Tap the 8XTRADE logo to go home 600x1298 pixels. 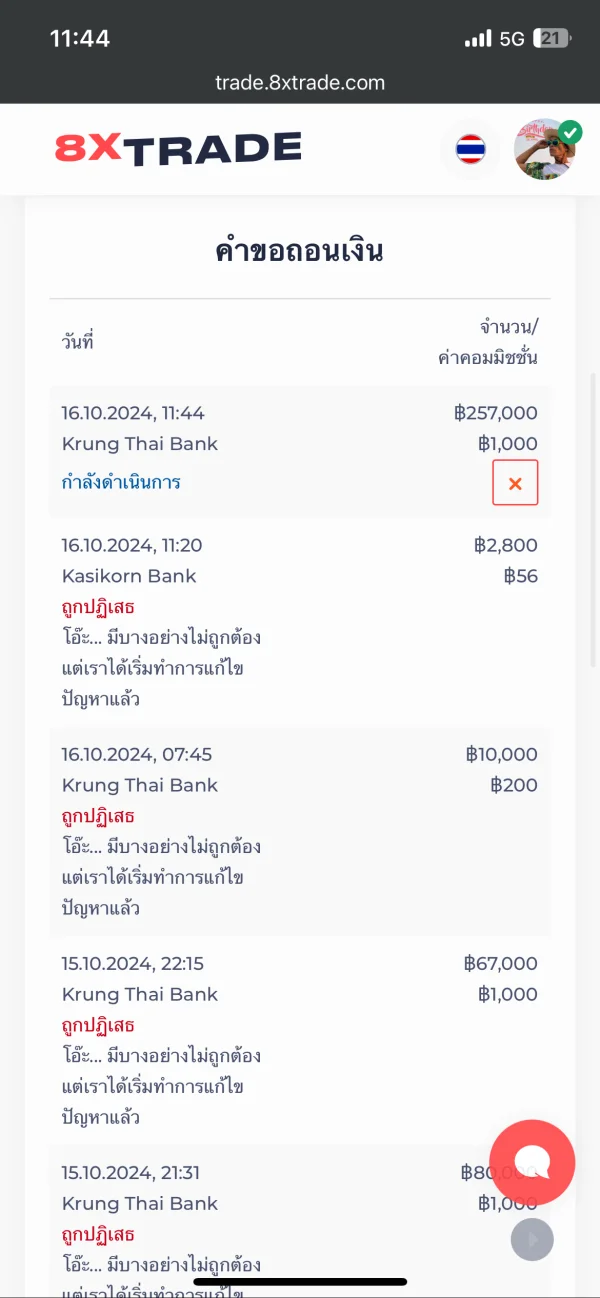[178, 150]
